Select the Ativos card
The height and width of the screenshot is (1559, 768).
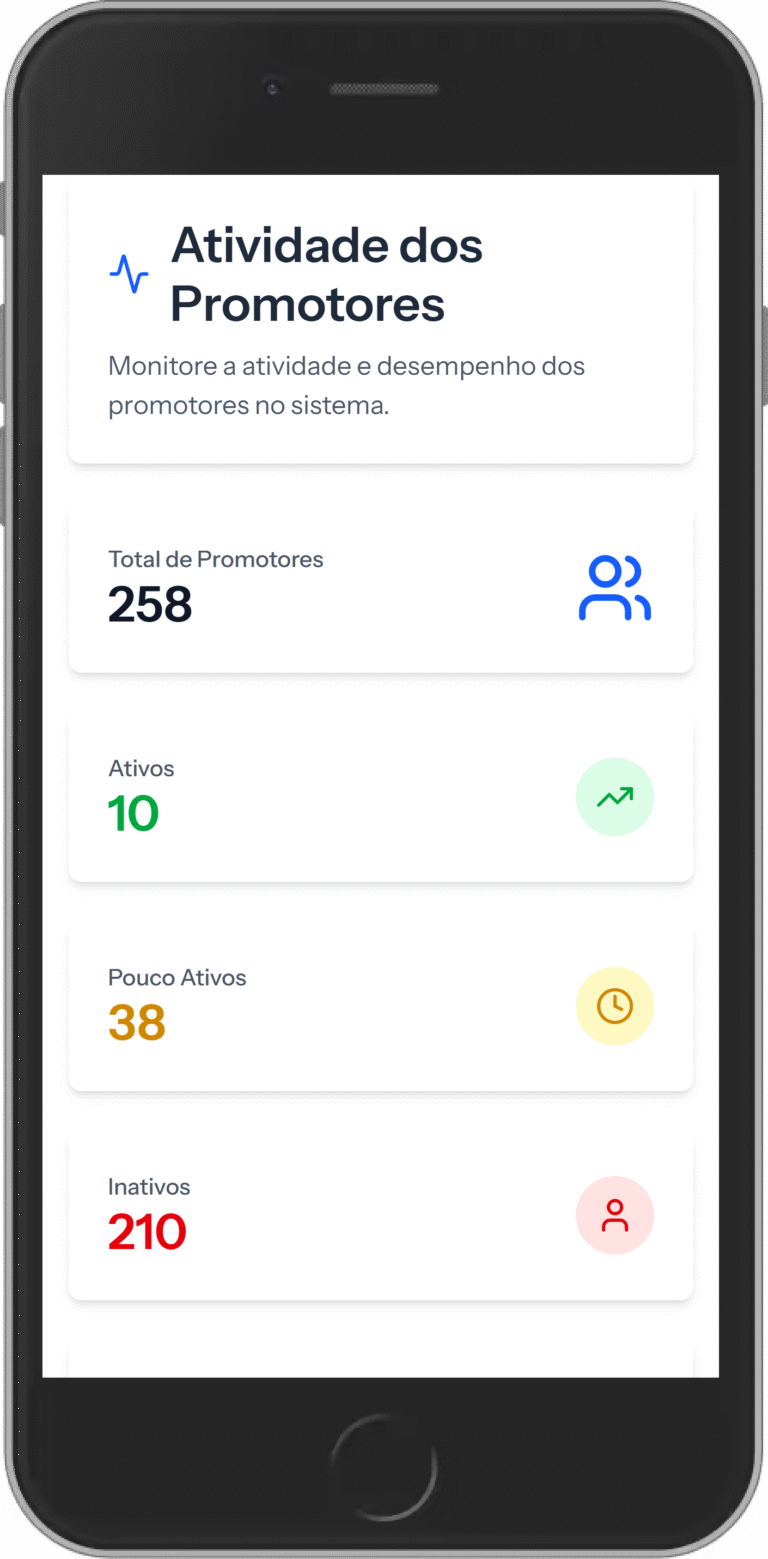pos(380,797)
